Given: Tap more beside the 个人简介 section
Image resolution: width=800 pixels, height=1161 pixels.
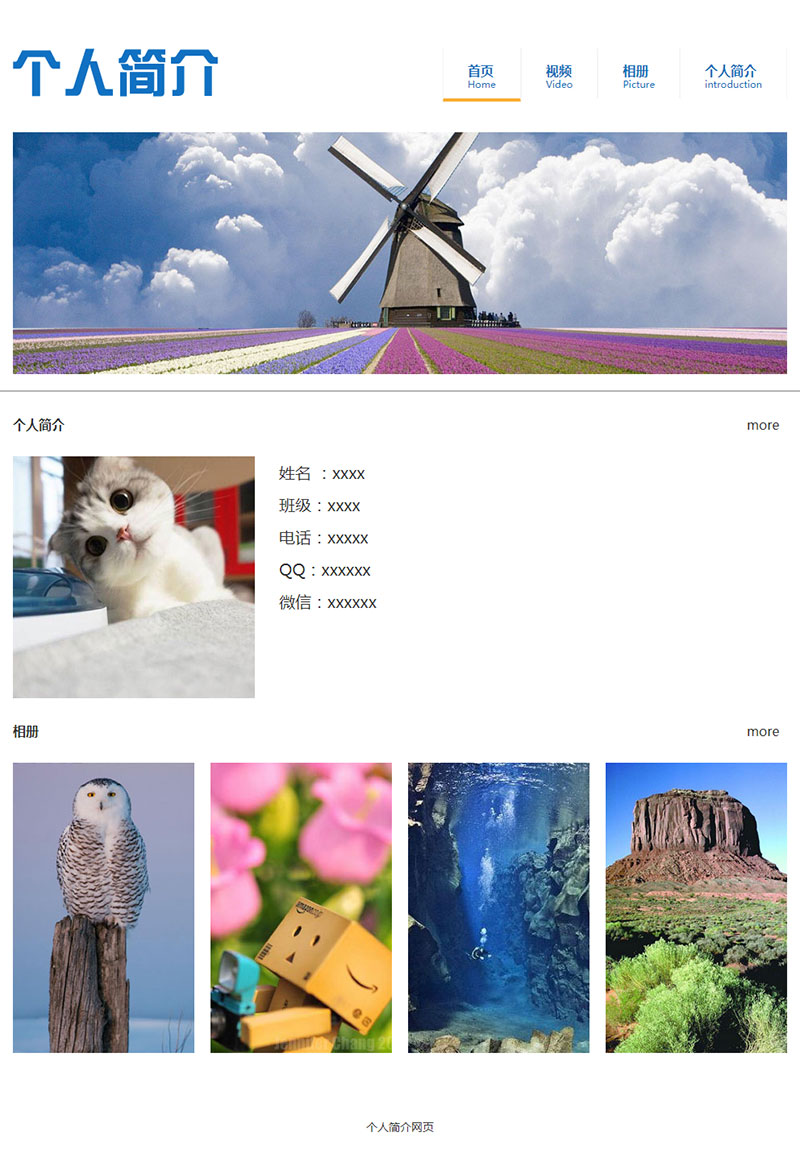Looking at the screenshot, I should (762, 425).
